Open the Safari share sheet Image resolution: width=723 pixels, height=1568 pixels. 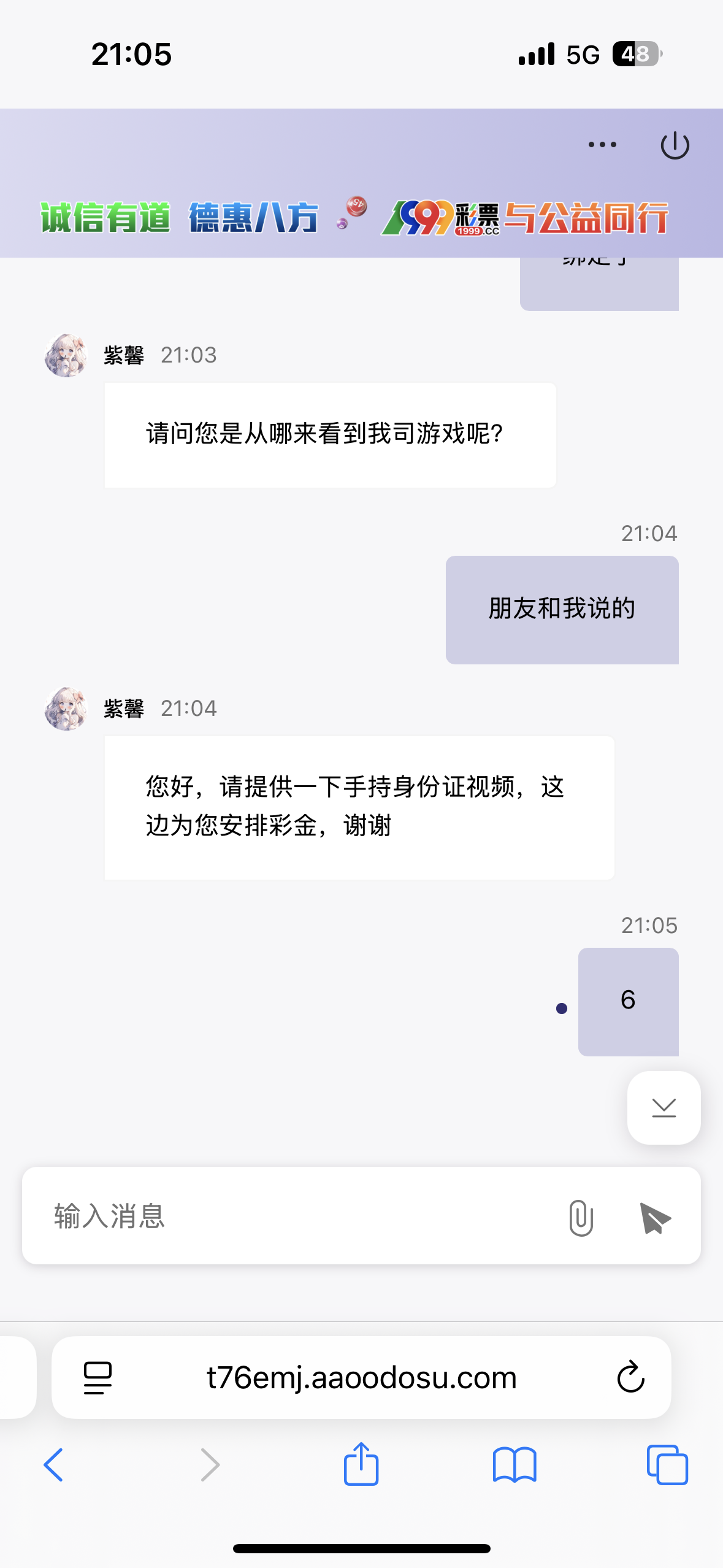(361, 1465)
